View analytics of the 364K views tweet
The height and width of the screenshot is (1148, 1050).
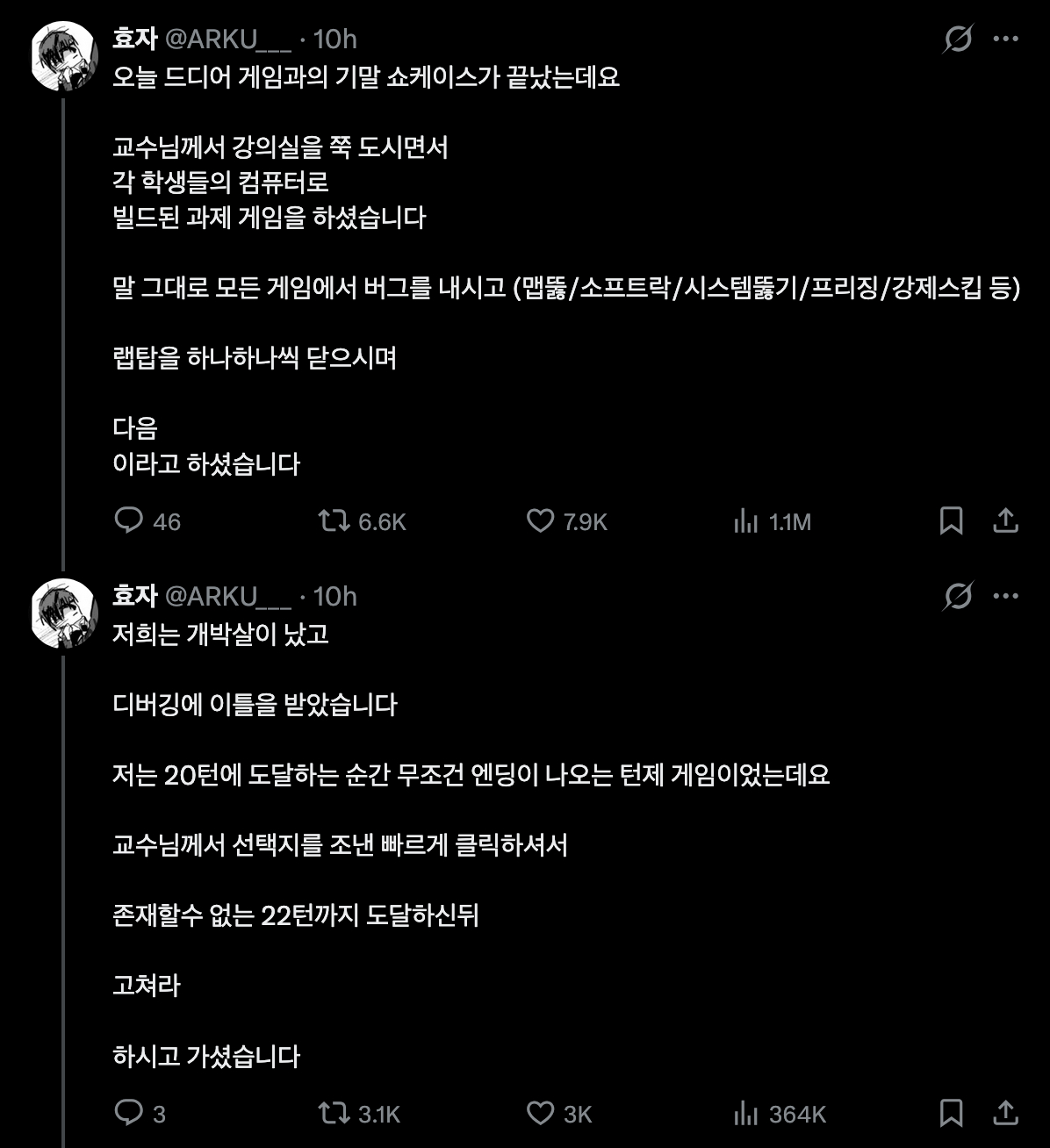coord(745,1114)
